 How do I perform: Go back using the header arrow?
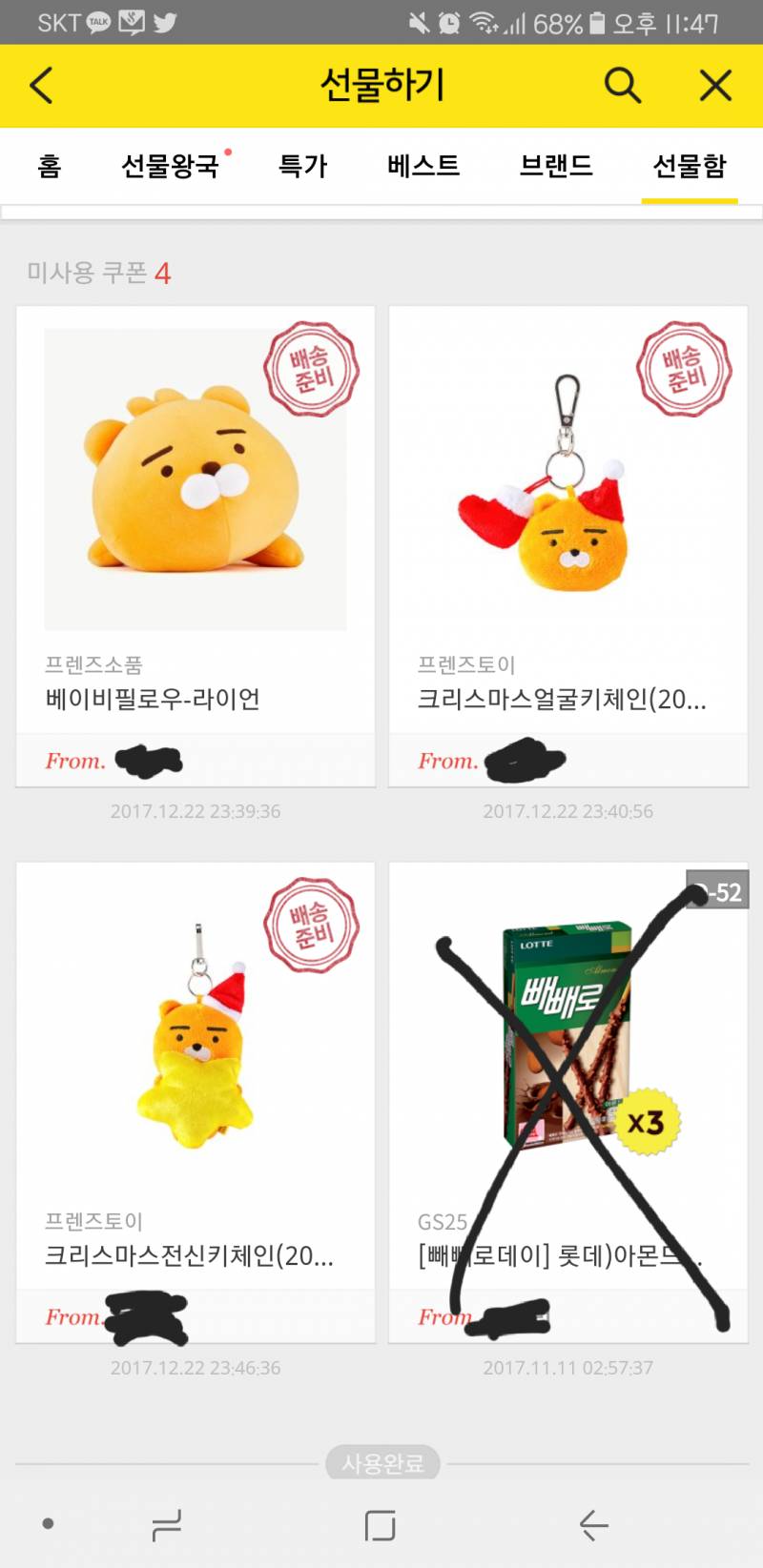[x=41, y=86]
